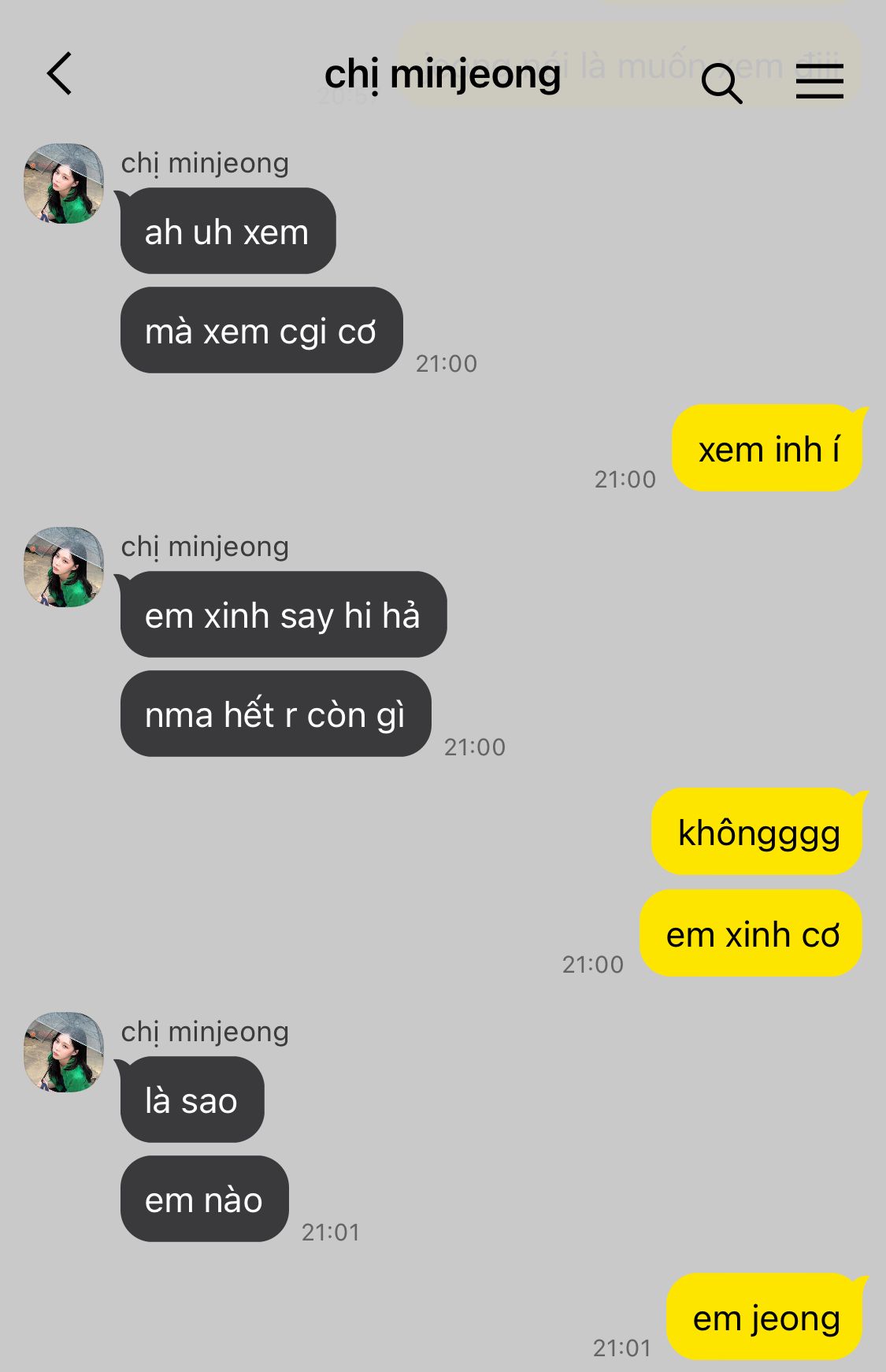Open avatar beside the "là sao" message
This screenshot has height=1372, width=886.
pos(64,1052)
